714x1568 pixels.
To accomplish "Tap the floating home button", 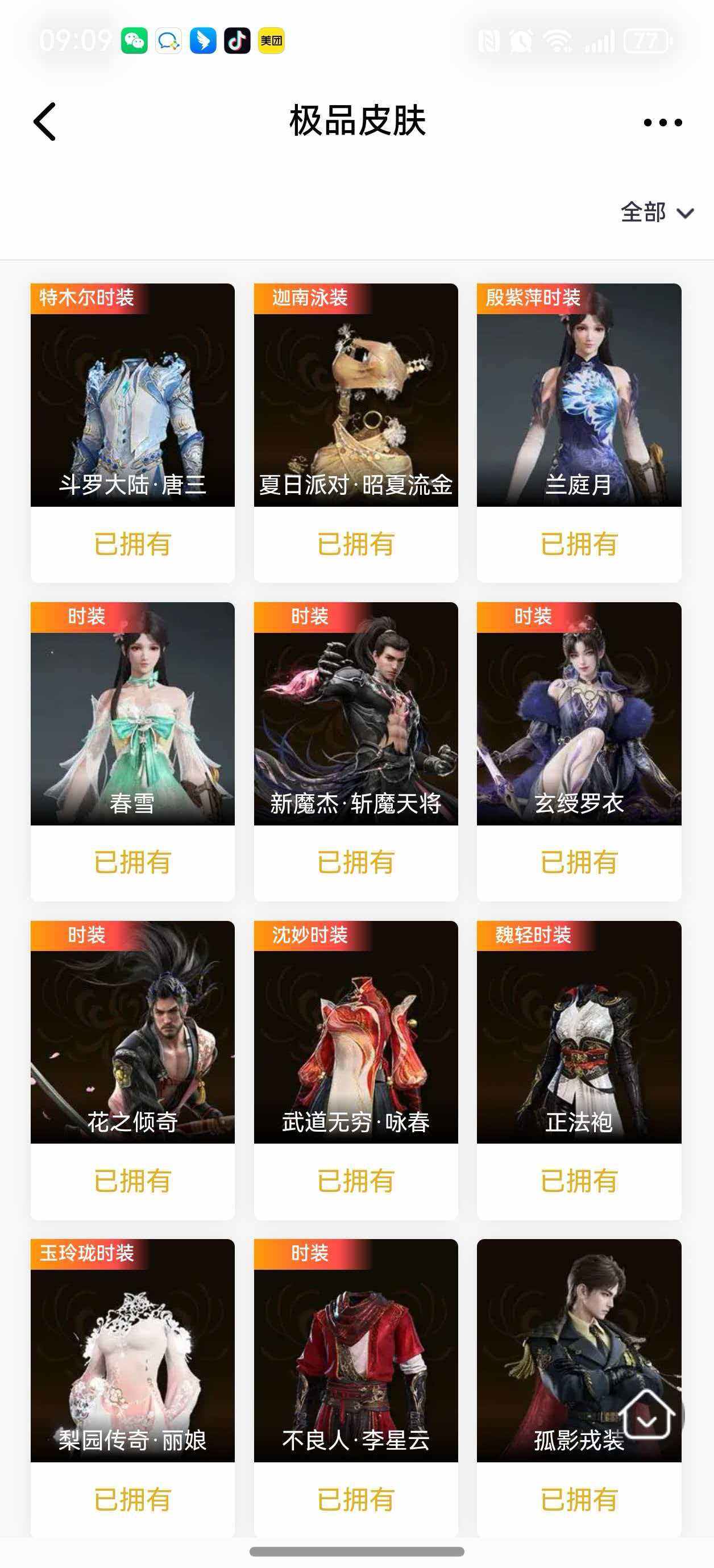I will (647, 1415).
